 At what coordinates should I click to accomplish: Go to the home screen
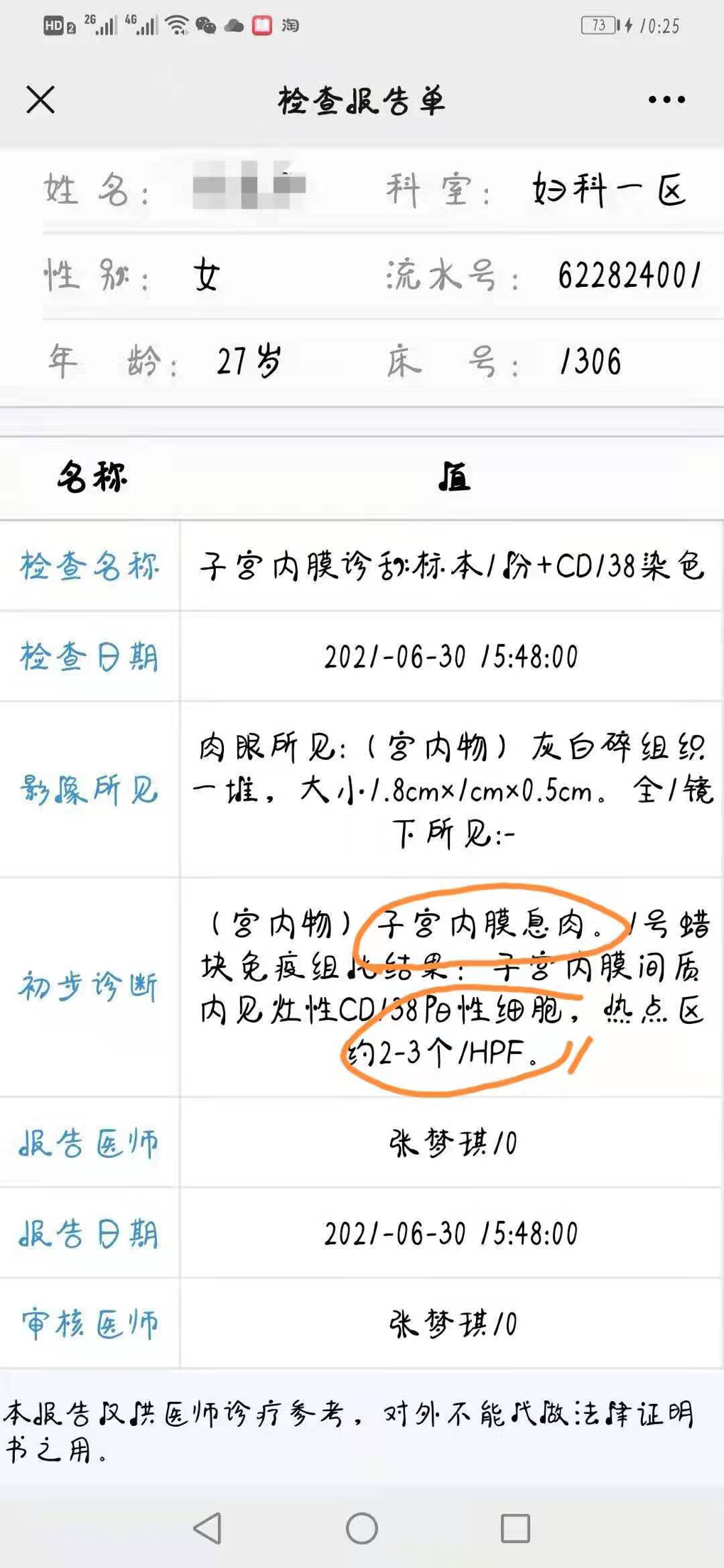[362, 1528]
